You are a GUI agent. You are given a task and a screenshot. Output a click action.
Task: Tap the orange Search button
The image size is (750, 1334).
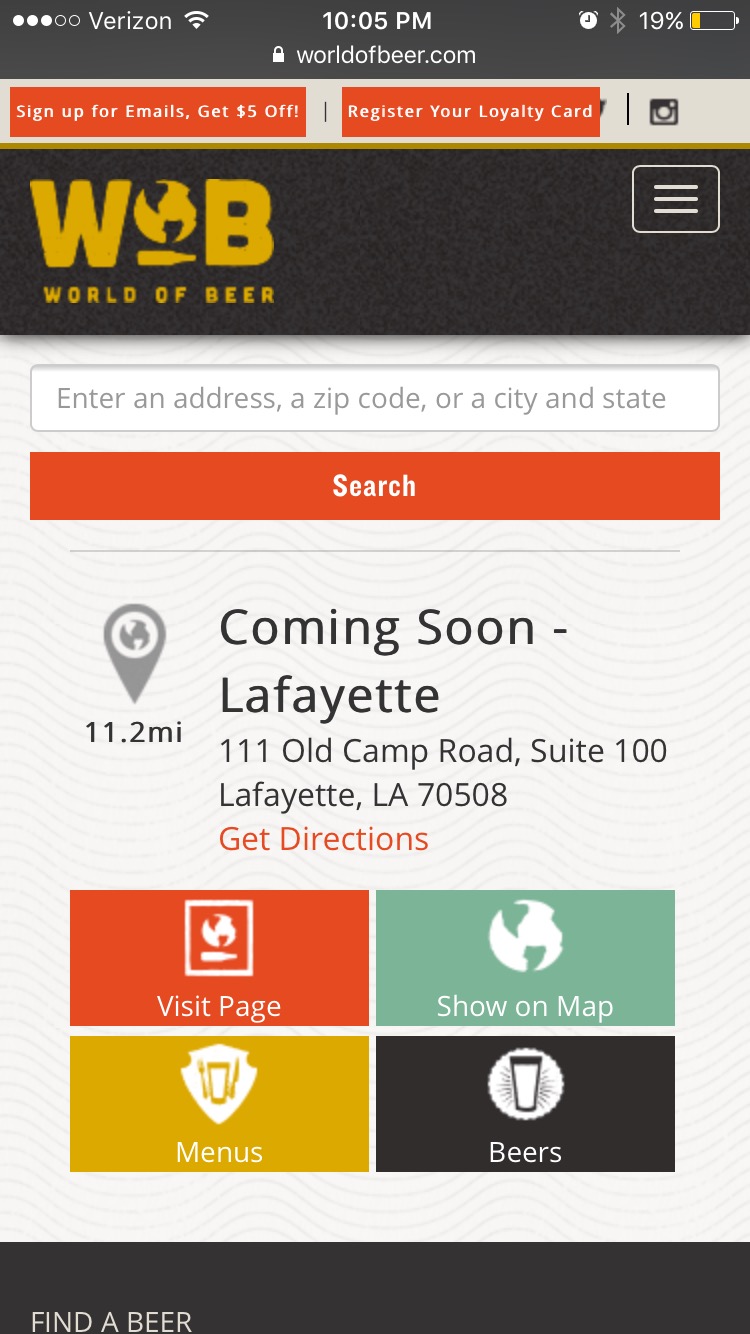pos(375,486)
